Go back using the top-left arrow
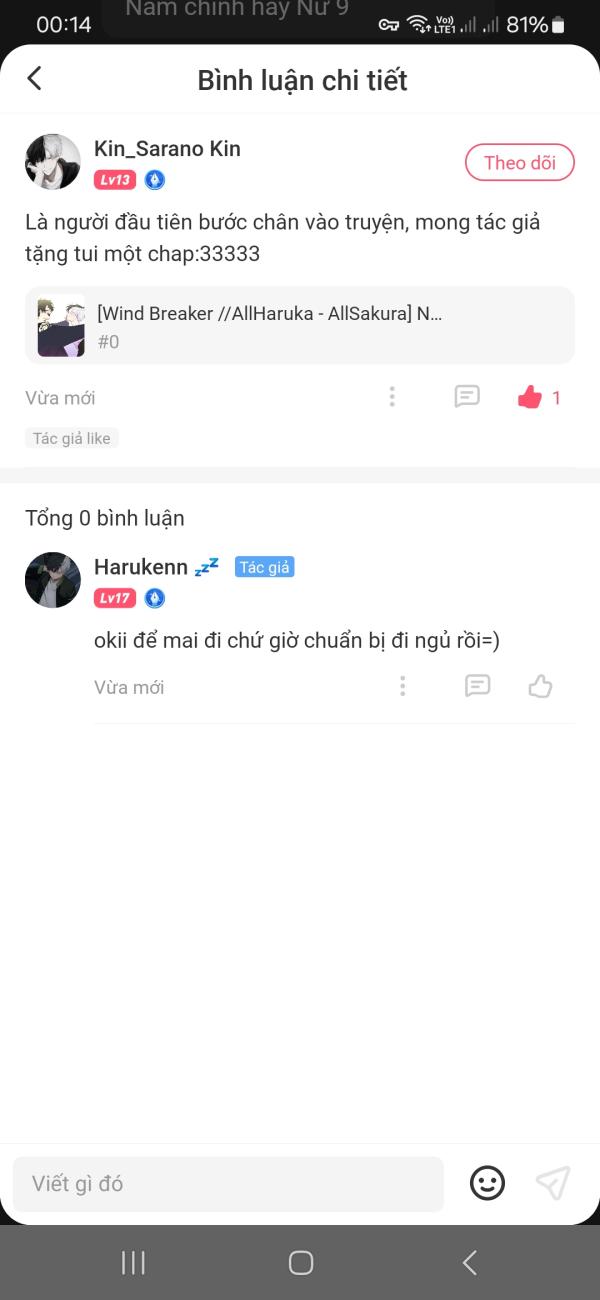 [34, 79]
